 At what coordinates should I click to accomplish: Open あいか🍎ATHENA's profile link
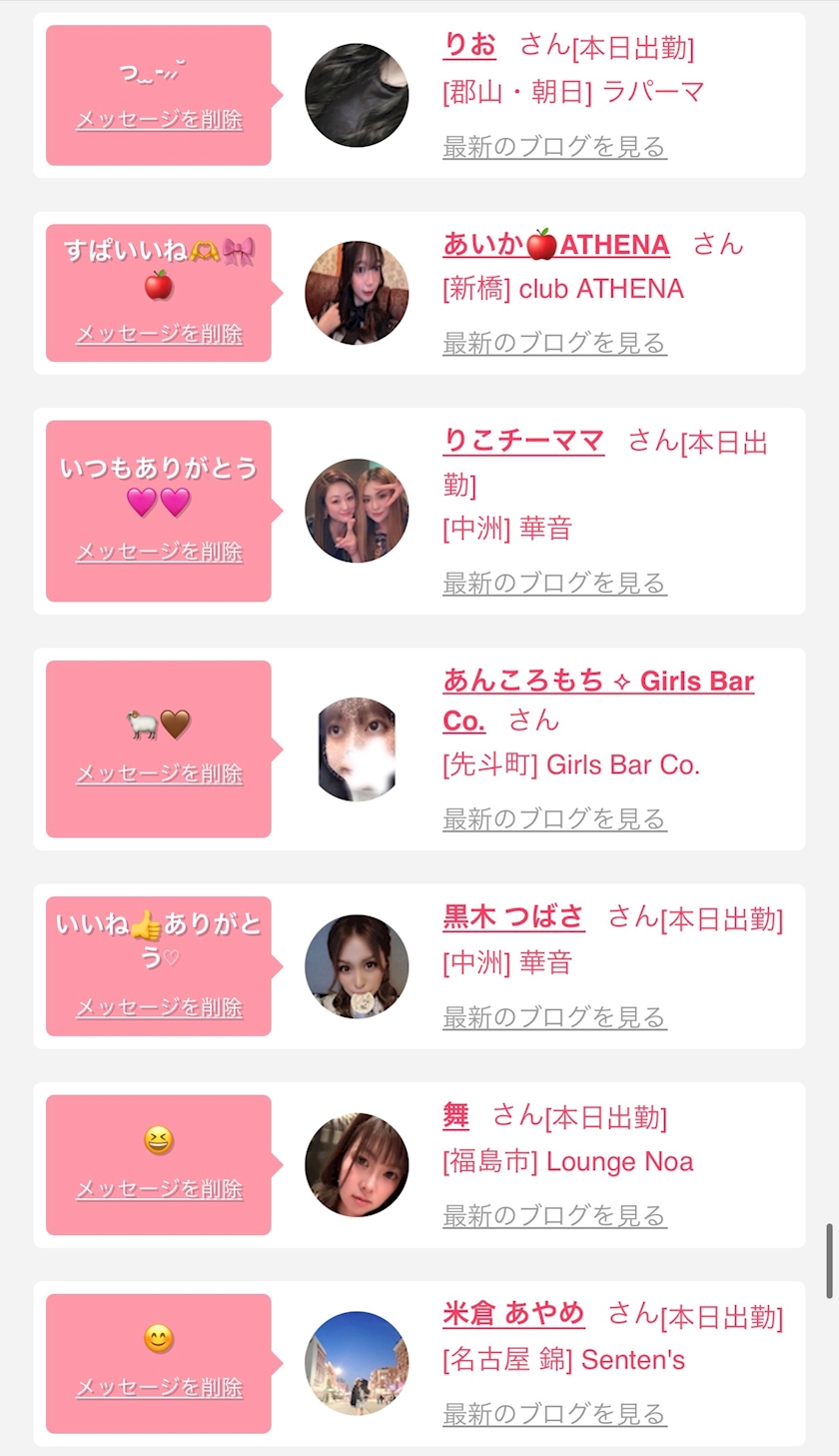point(556,245)
